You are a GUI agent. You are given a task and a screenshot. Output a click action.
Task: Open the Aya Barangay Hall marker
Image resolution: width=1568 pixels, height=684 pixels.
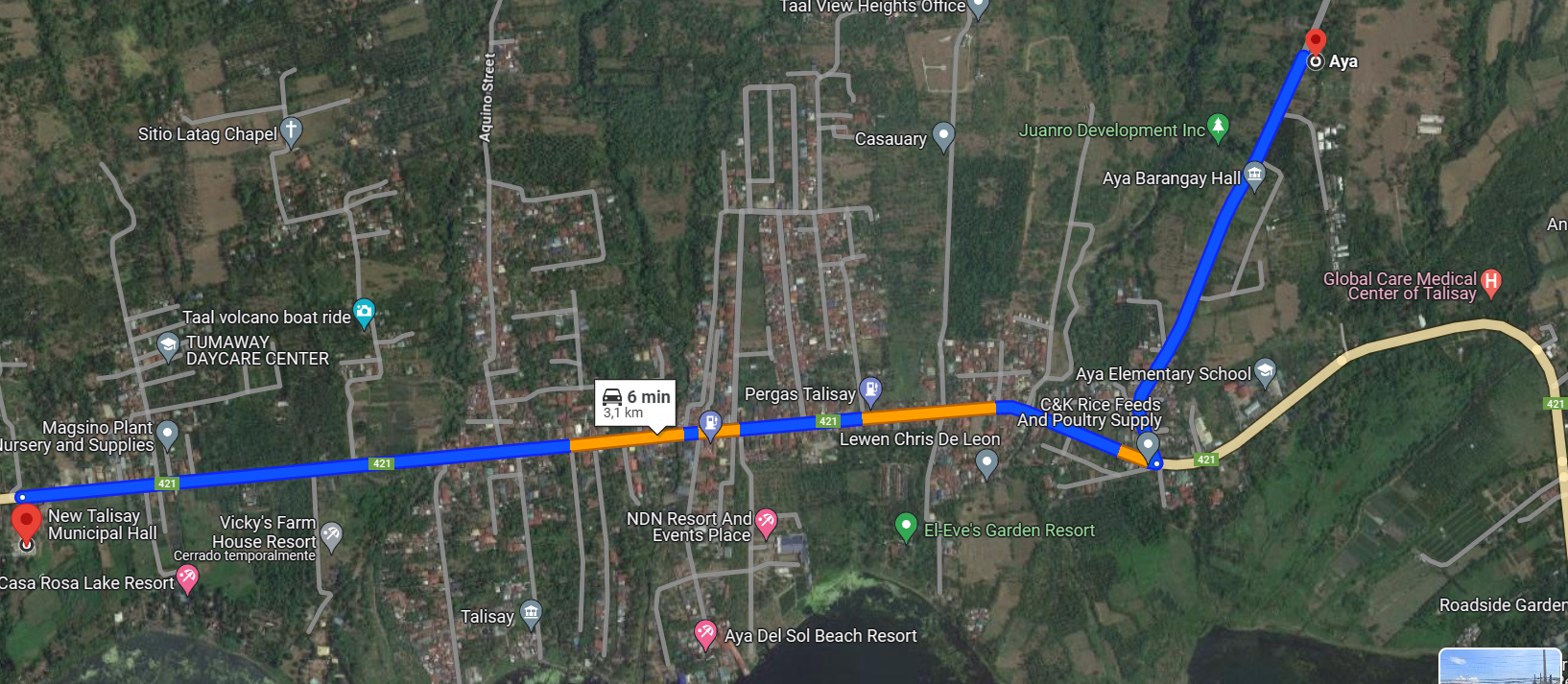click(1253, 175)
